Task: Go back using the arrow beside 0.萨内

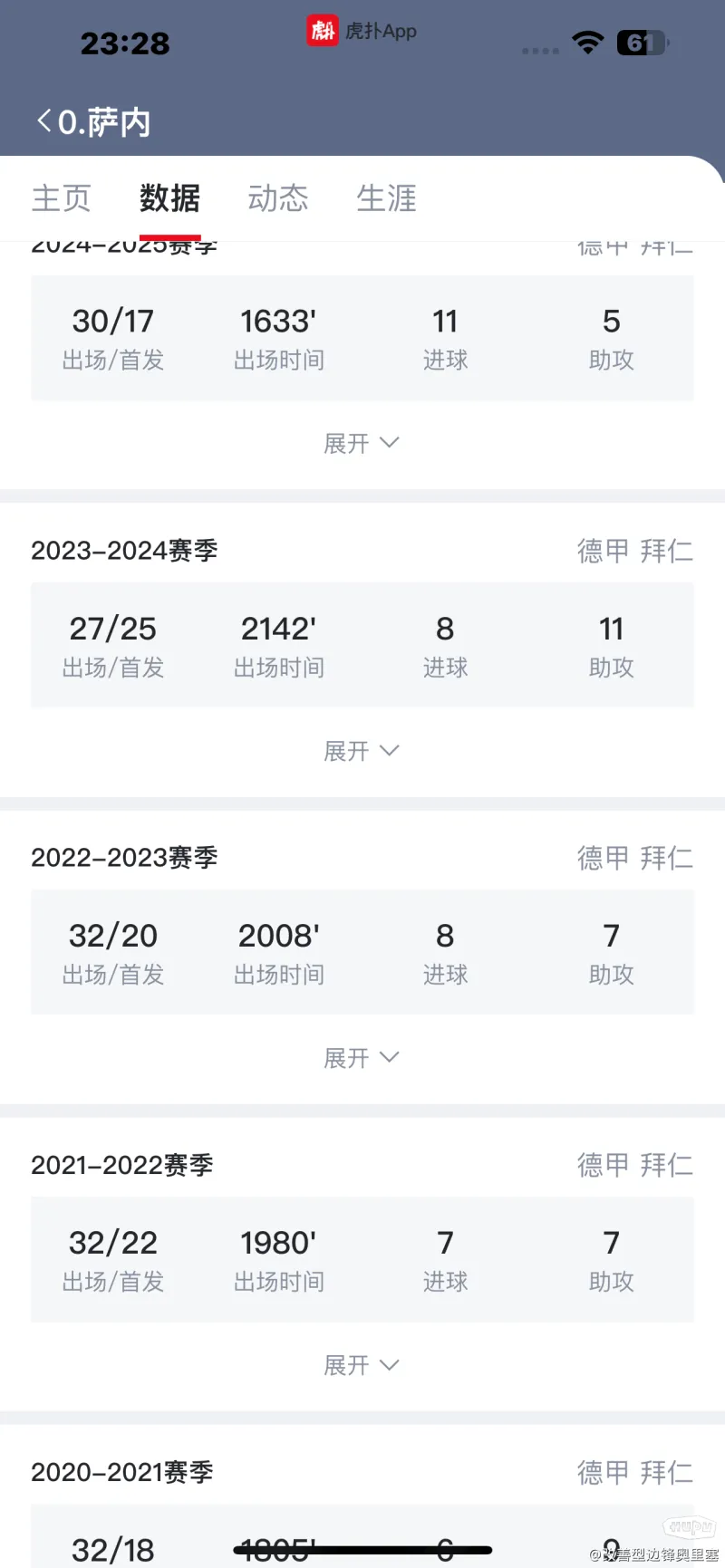Action: [43, 120]
